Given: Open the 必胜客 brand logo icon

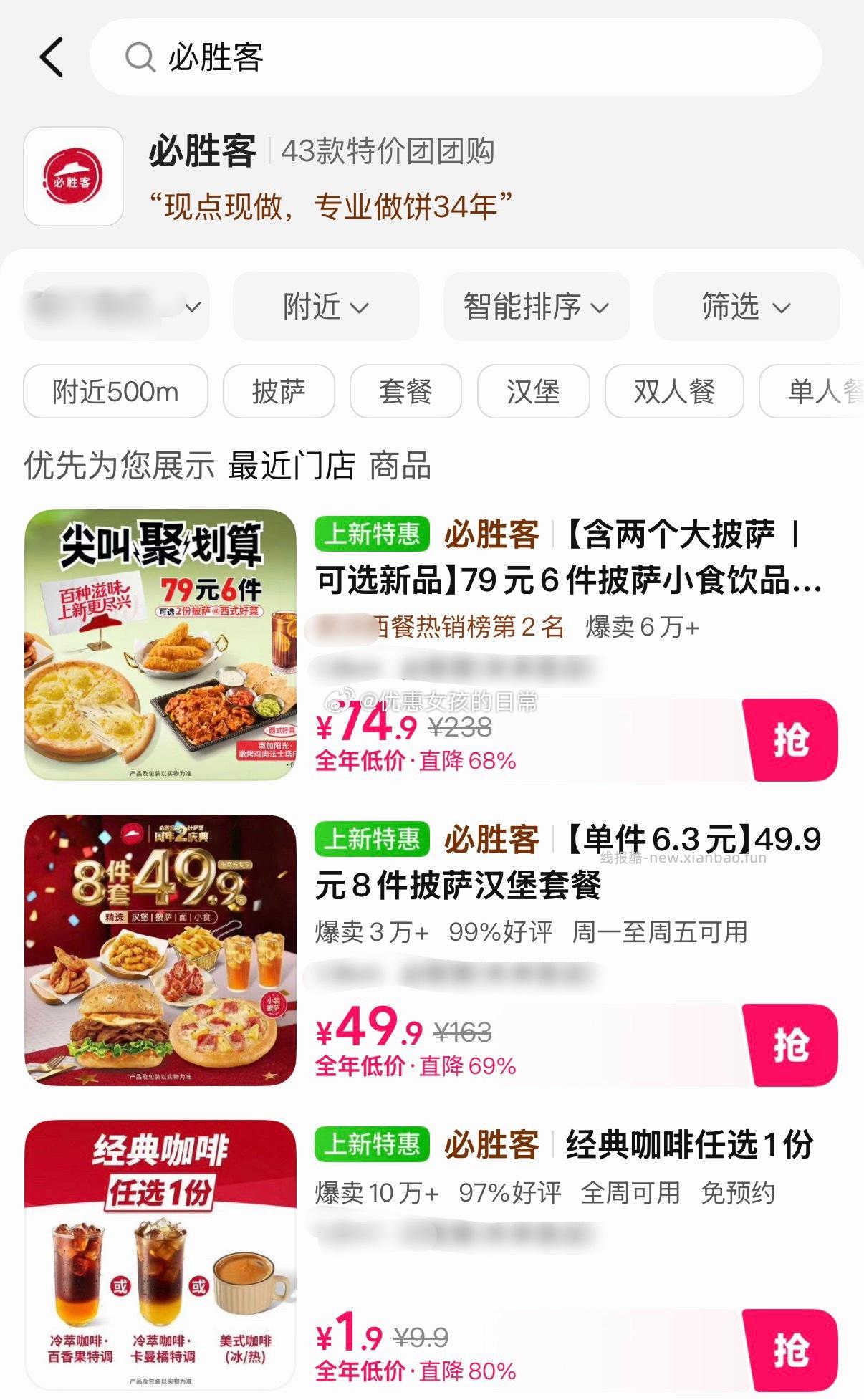Looking at the screenshot, I should click(72, 176).
